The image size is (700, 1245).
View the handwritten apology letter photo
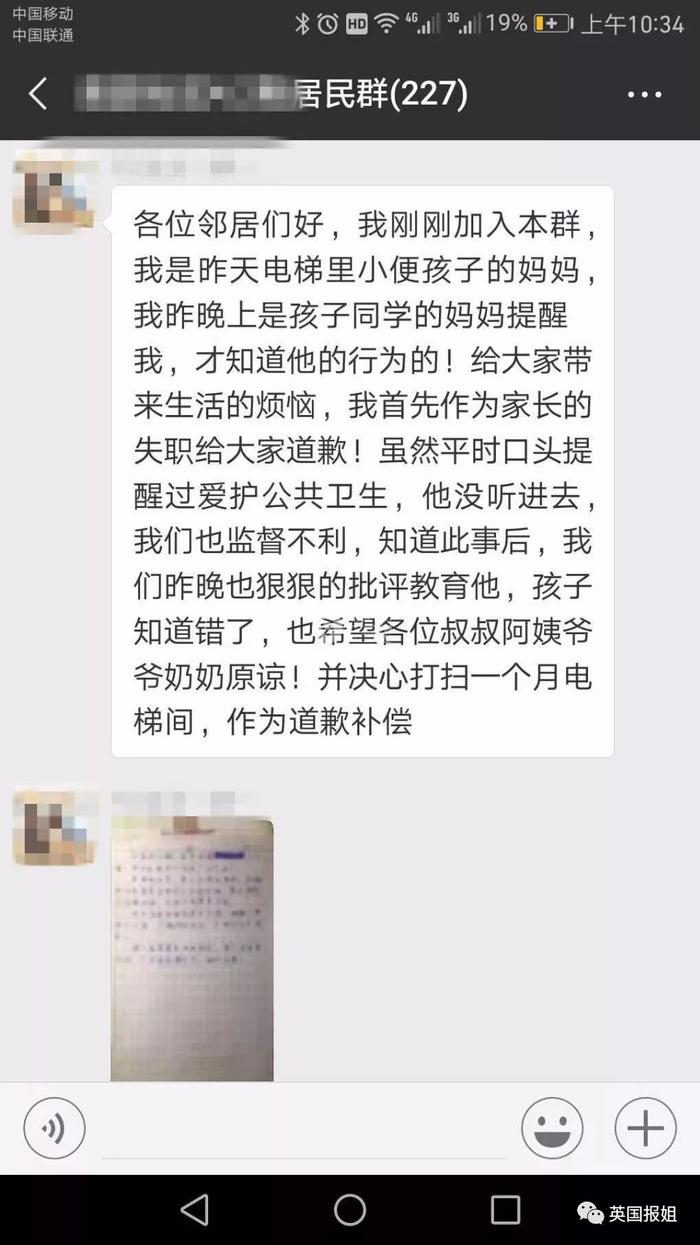[191, 948]
